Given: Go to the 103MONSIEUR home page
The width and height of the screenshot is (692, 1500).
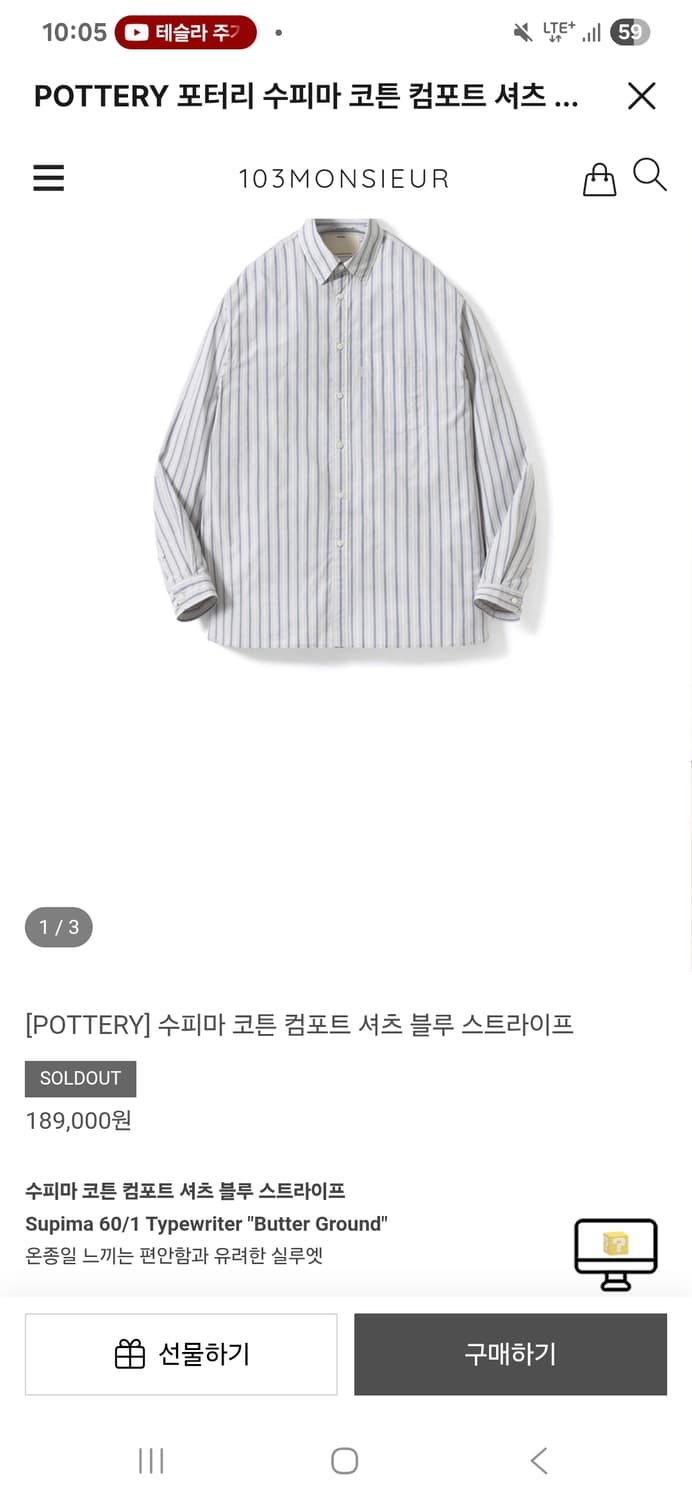Looking at the screenshot, I should click(344, 179).
